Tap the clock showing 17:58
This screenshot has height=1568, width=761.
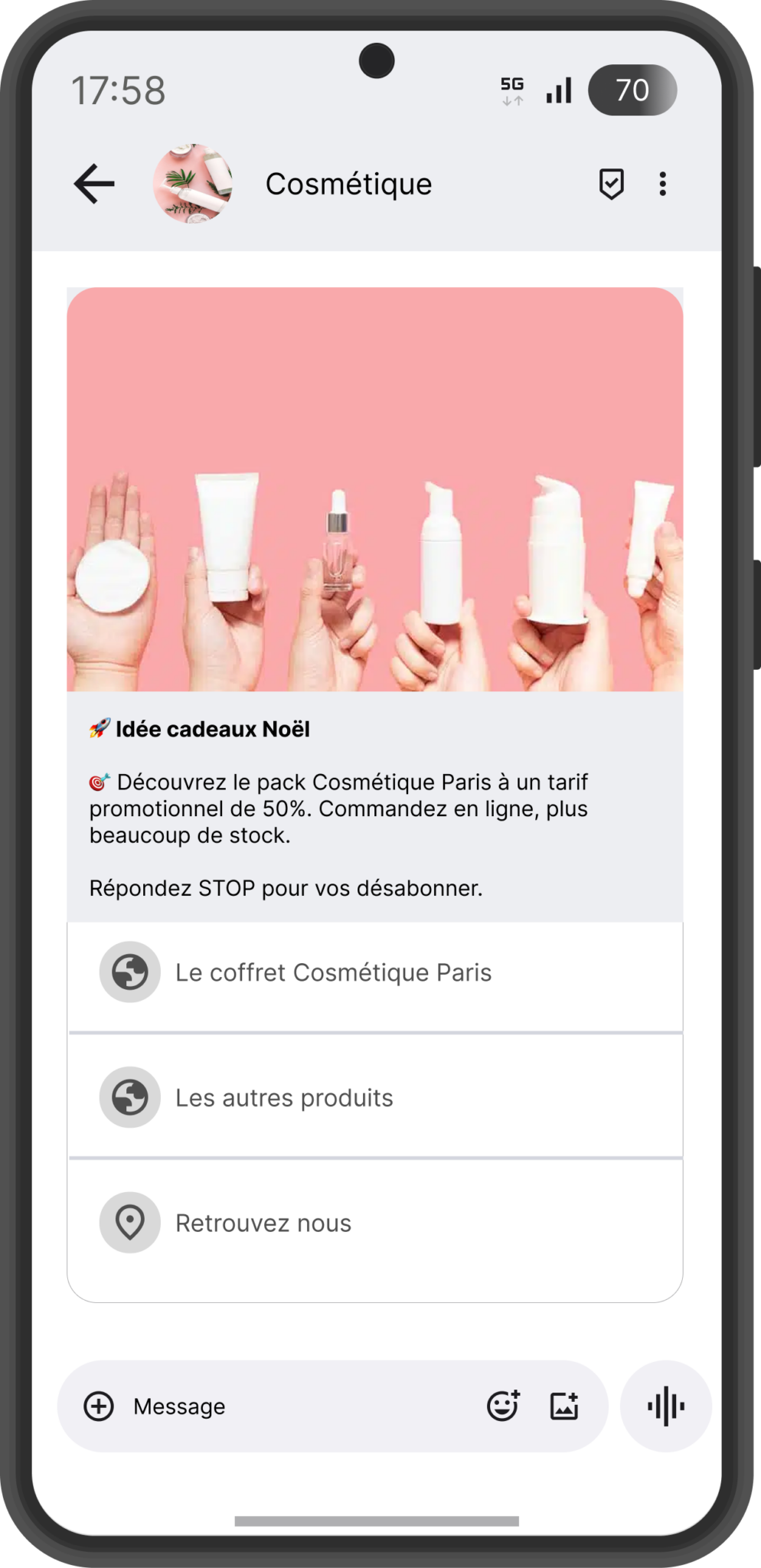point(119,90)
